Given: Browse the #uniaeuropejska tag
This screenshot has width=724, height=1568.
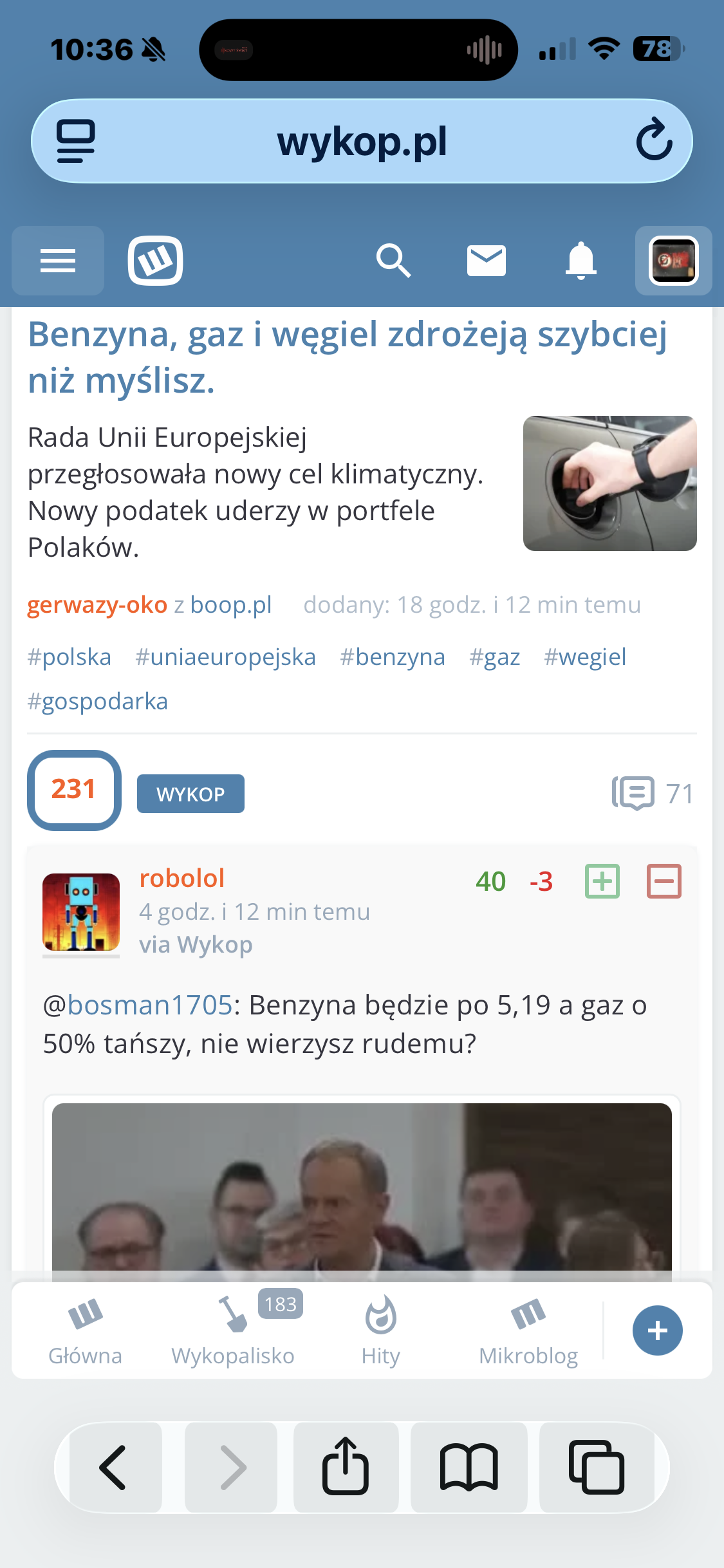Looking at the screenshot, I should point(225,657).
